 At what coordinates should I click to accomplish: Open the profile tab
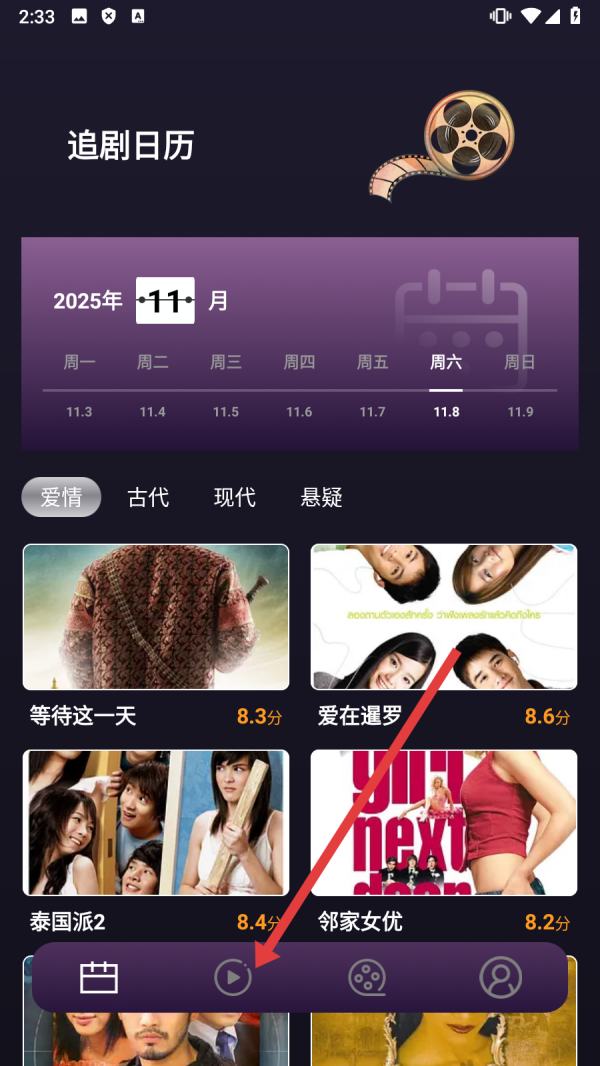500,977
